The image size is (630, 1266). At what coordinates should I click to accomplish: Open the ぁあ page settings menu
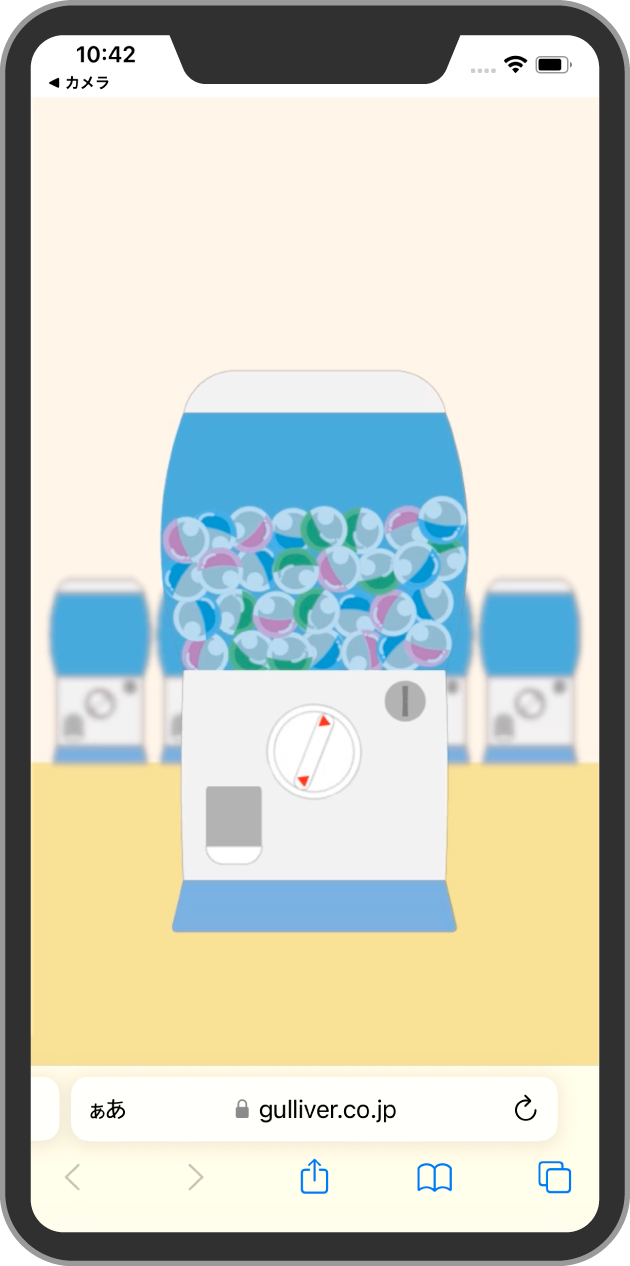(108, 1109)
